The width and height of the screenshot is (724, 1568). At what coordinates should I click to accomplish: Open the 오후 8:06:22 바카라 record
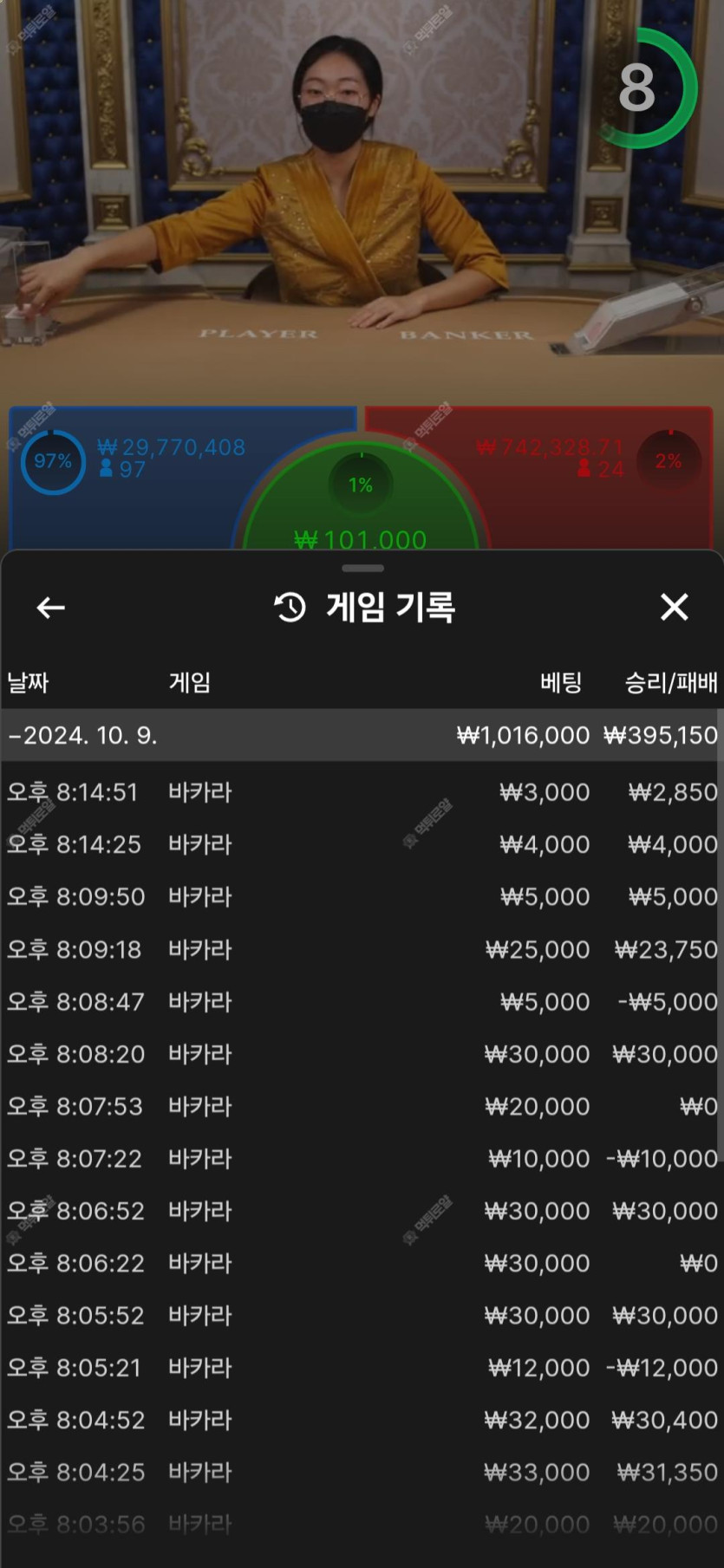[362, 1263]
